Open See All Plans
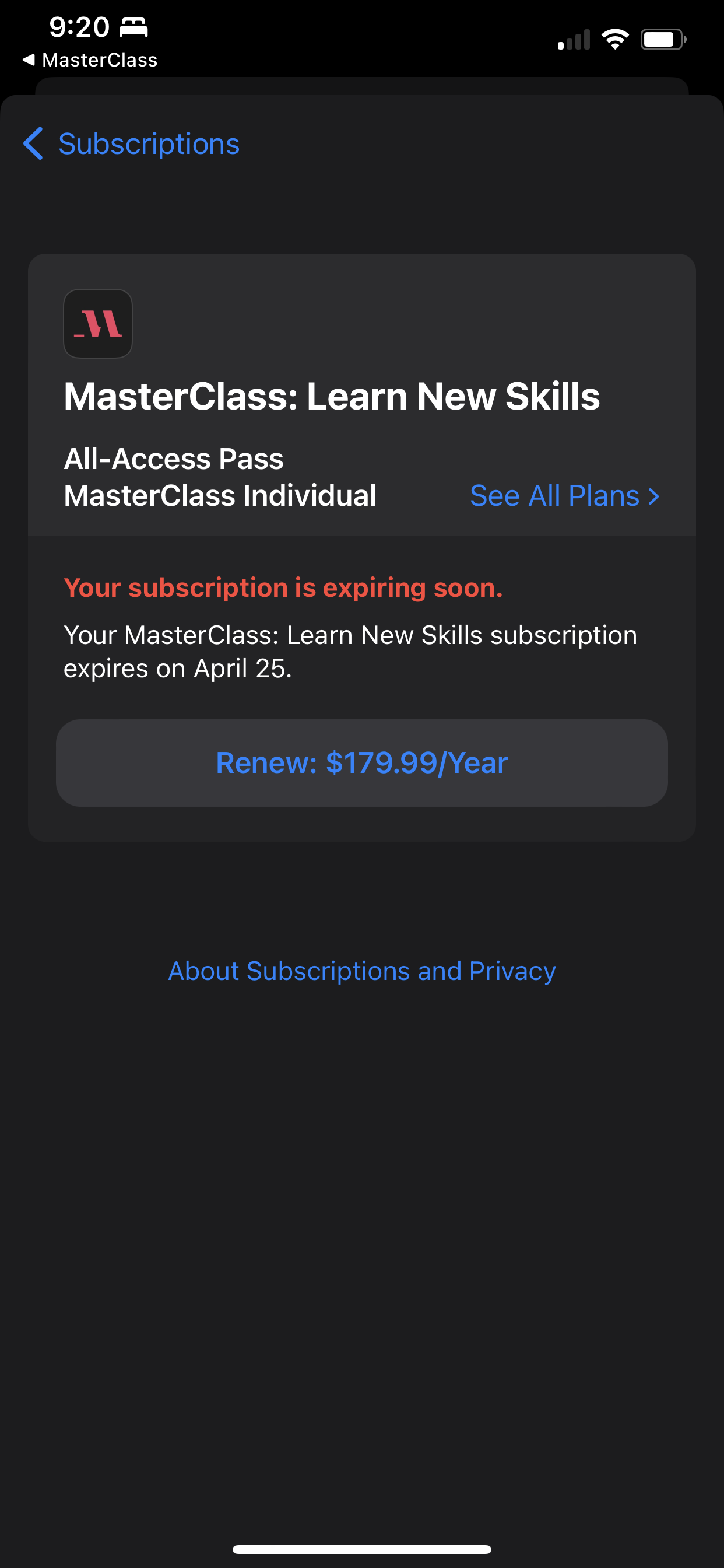Screen dimensions: 724x1568 [565, 495]
